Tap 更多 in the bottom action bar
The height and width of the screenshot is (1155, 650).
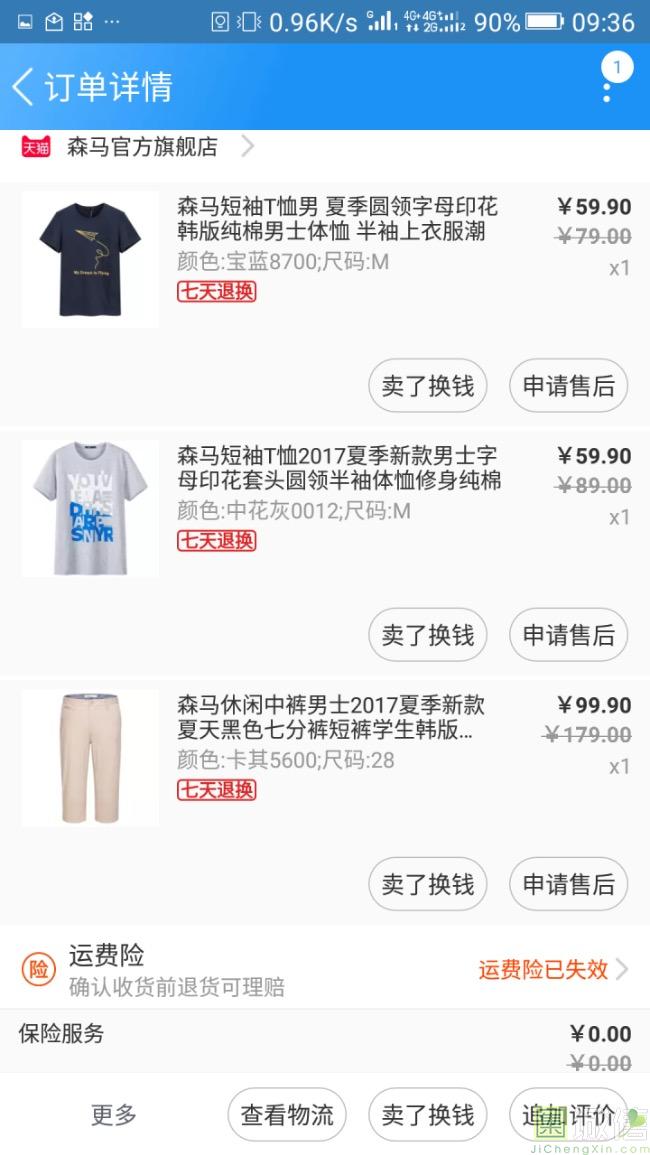pyautogui.click(x=114, y=1115)
